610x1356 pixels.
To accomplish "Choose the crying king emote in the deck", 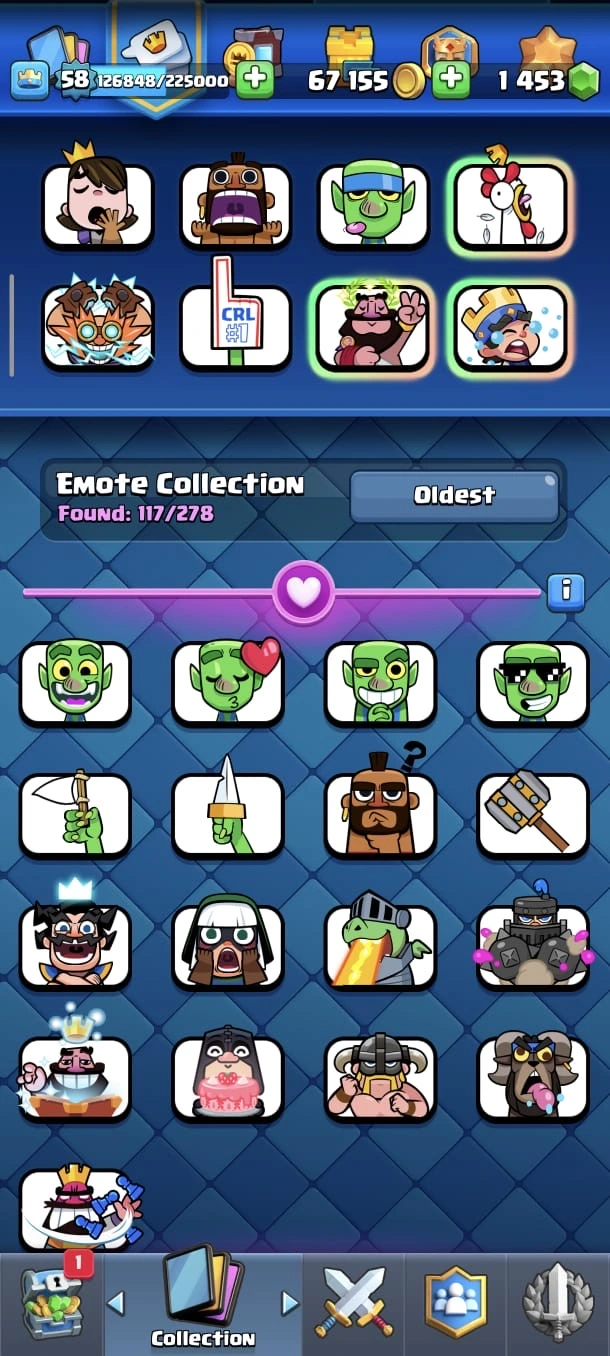I will 510,326.
